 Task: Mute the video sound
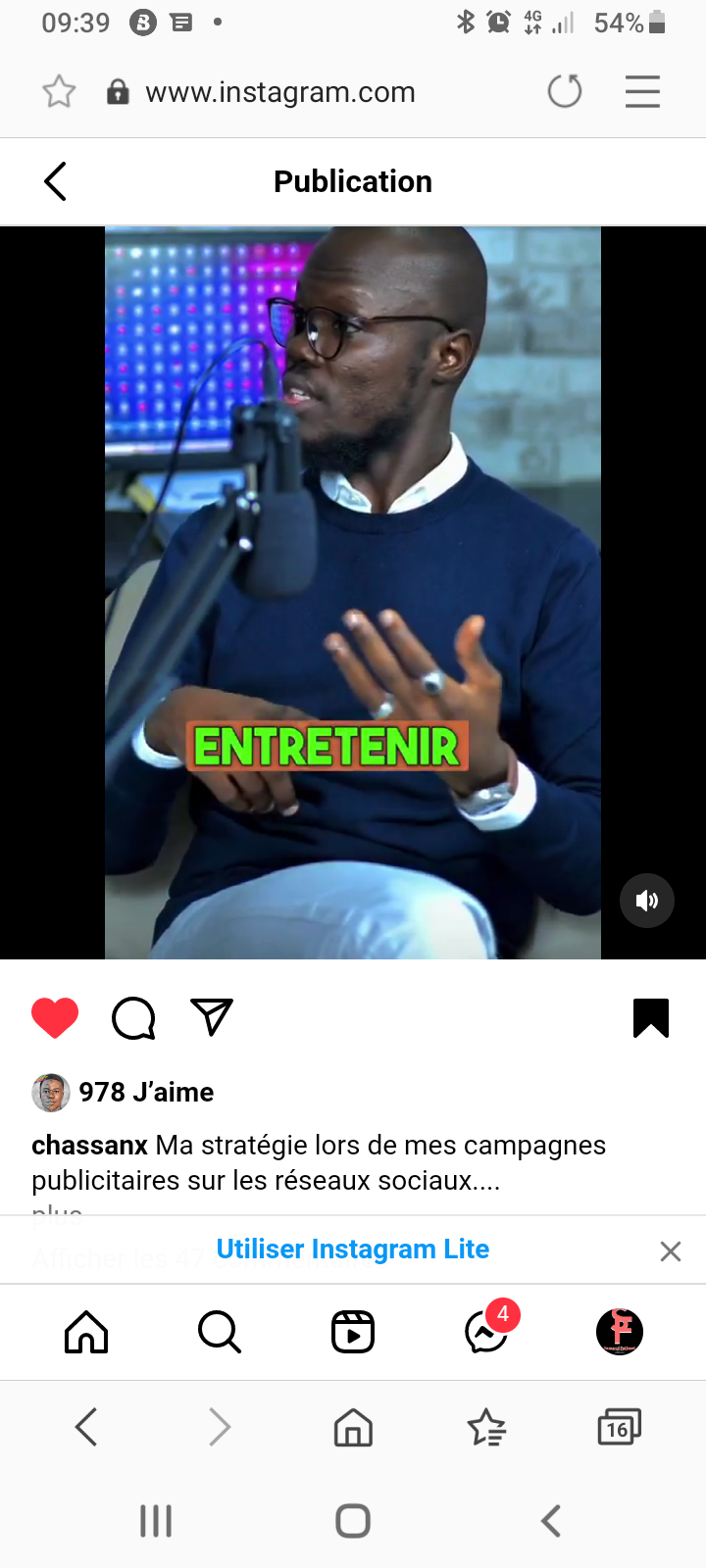click(647, 901)
